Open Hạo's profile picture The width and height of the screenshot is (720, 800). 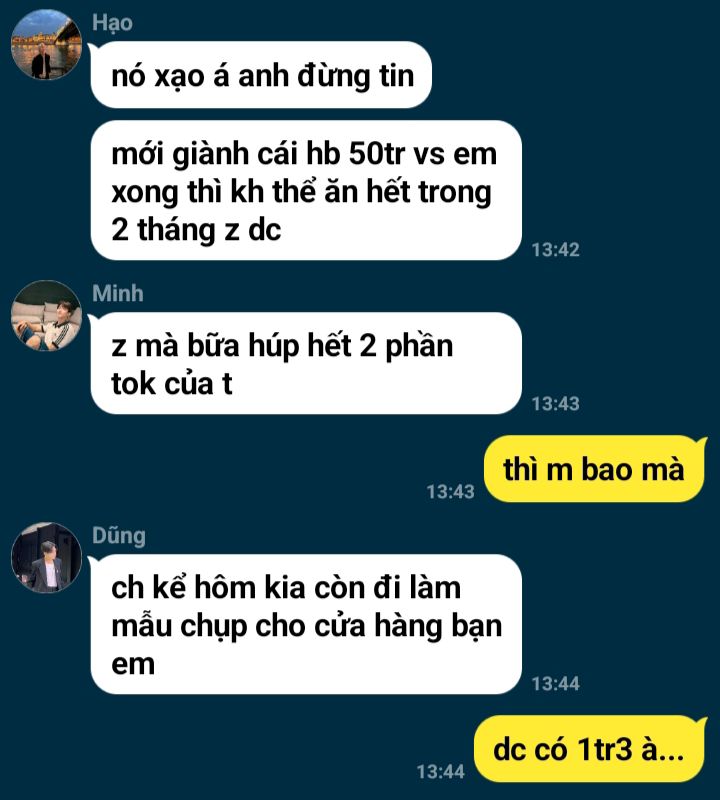(x=46, y=46)
